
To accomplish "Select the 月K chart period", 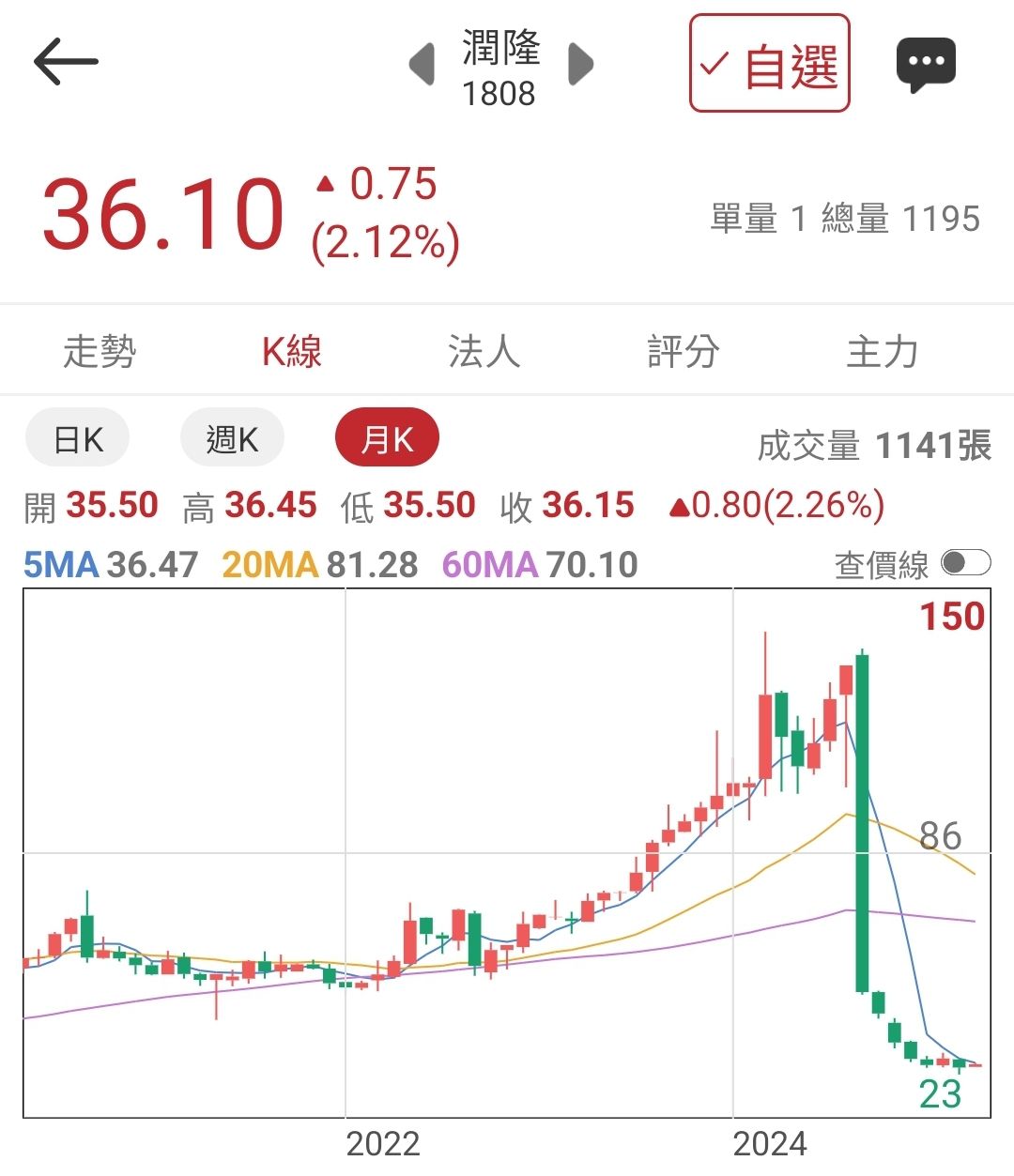I will coord(387,438).
